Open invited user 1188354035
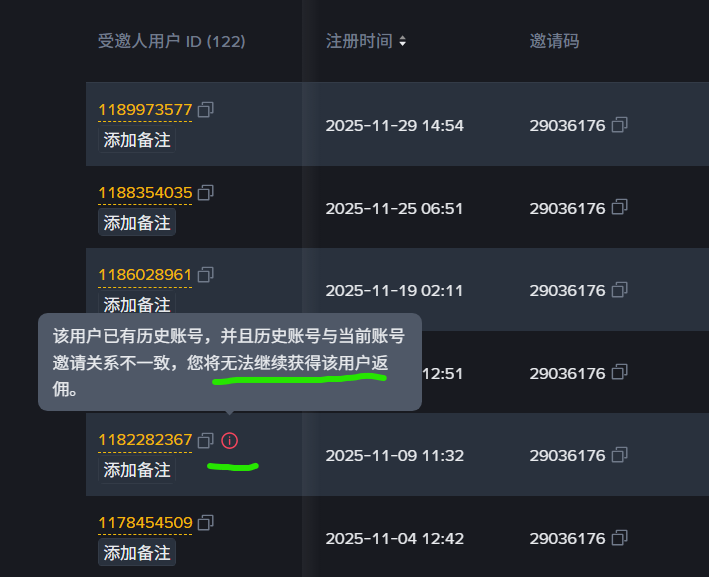This screenshot has width=709, height=577. pyautogui.click(x=145, y=192)
